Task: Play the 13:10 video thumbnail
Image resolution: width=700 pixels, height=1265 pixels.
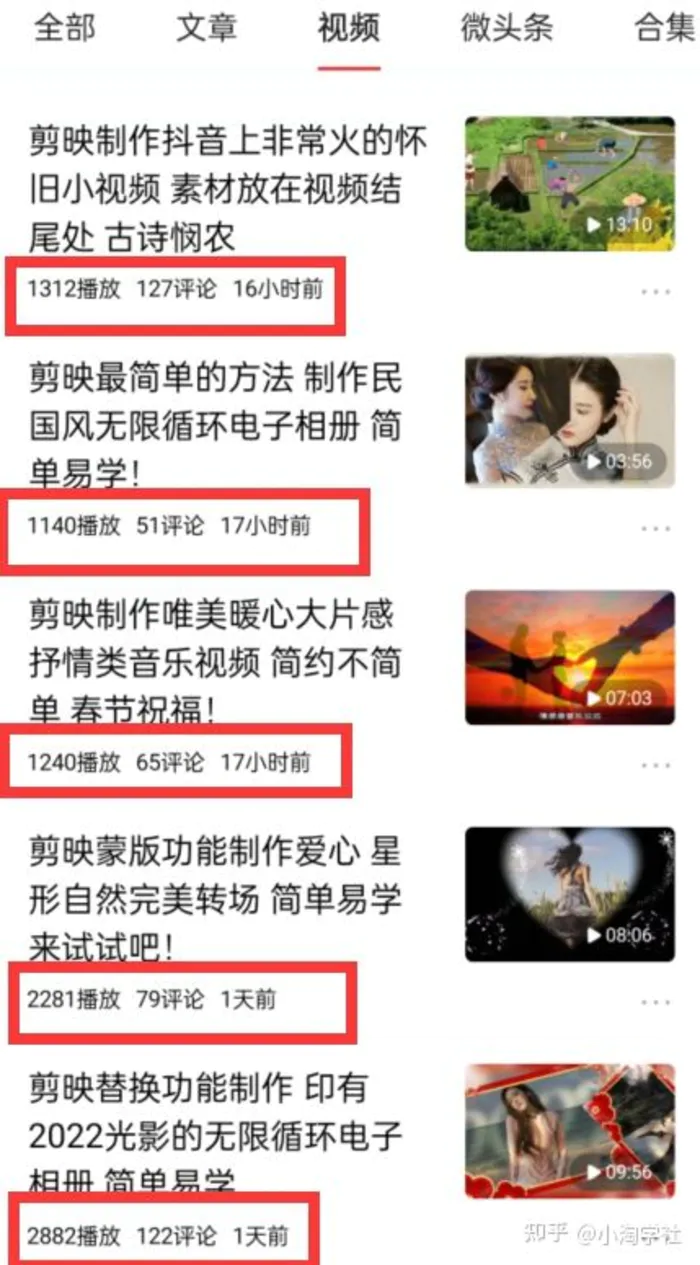Action: pos(570,184)
